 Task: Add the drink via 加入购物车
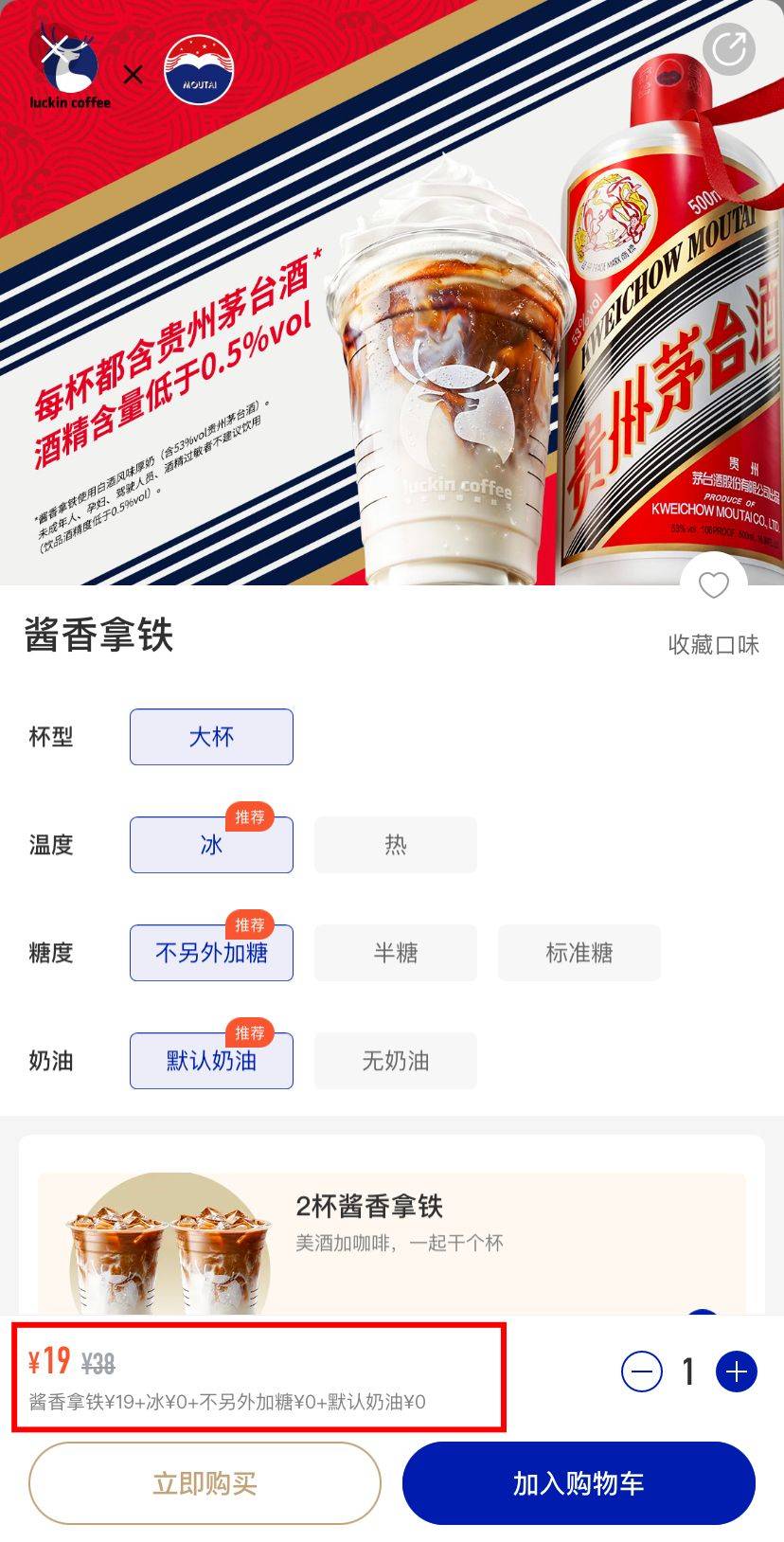tap(579, 1483)
